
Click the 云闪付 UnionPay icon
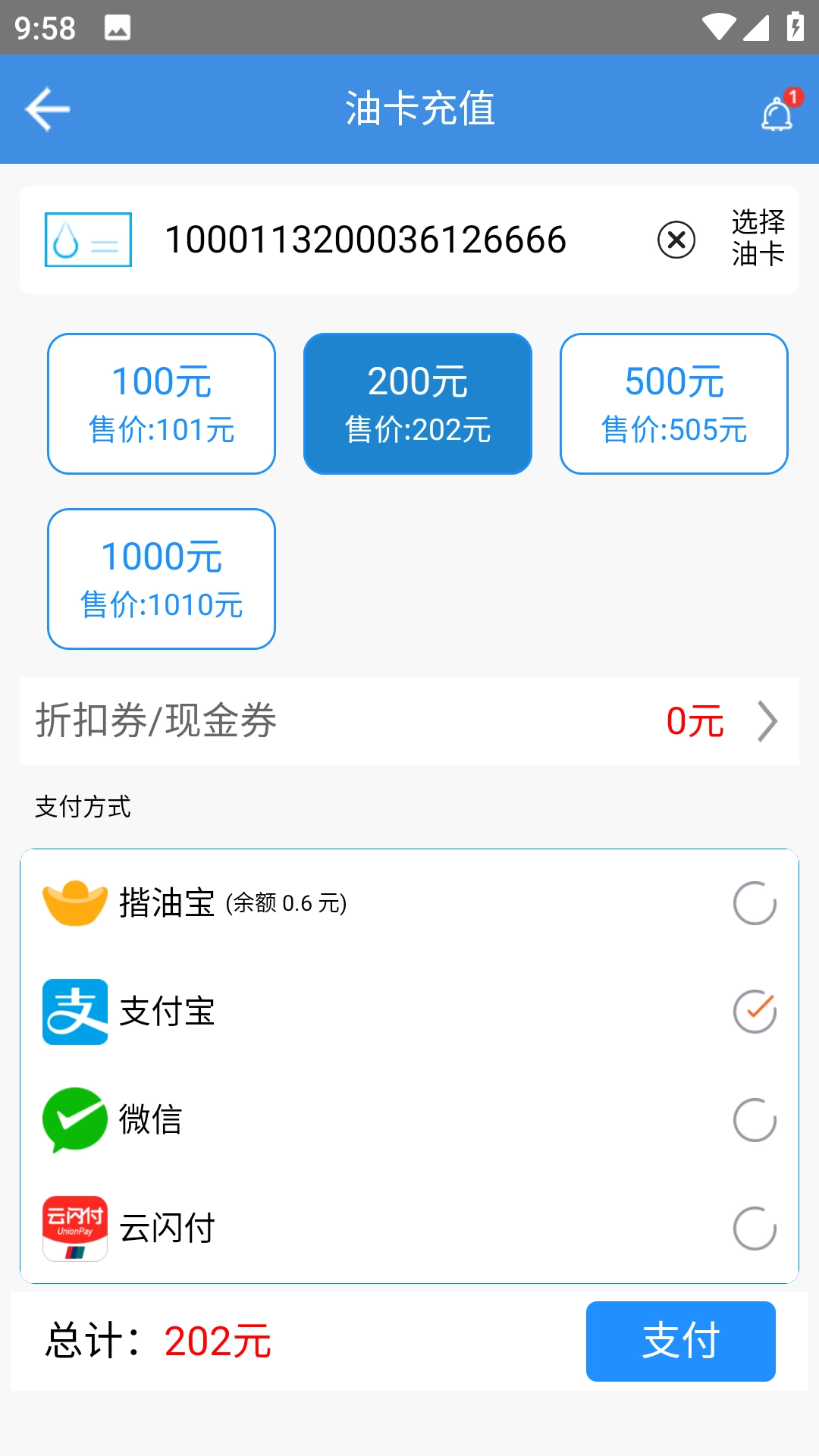74,1228
